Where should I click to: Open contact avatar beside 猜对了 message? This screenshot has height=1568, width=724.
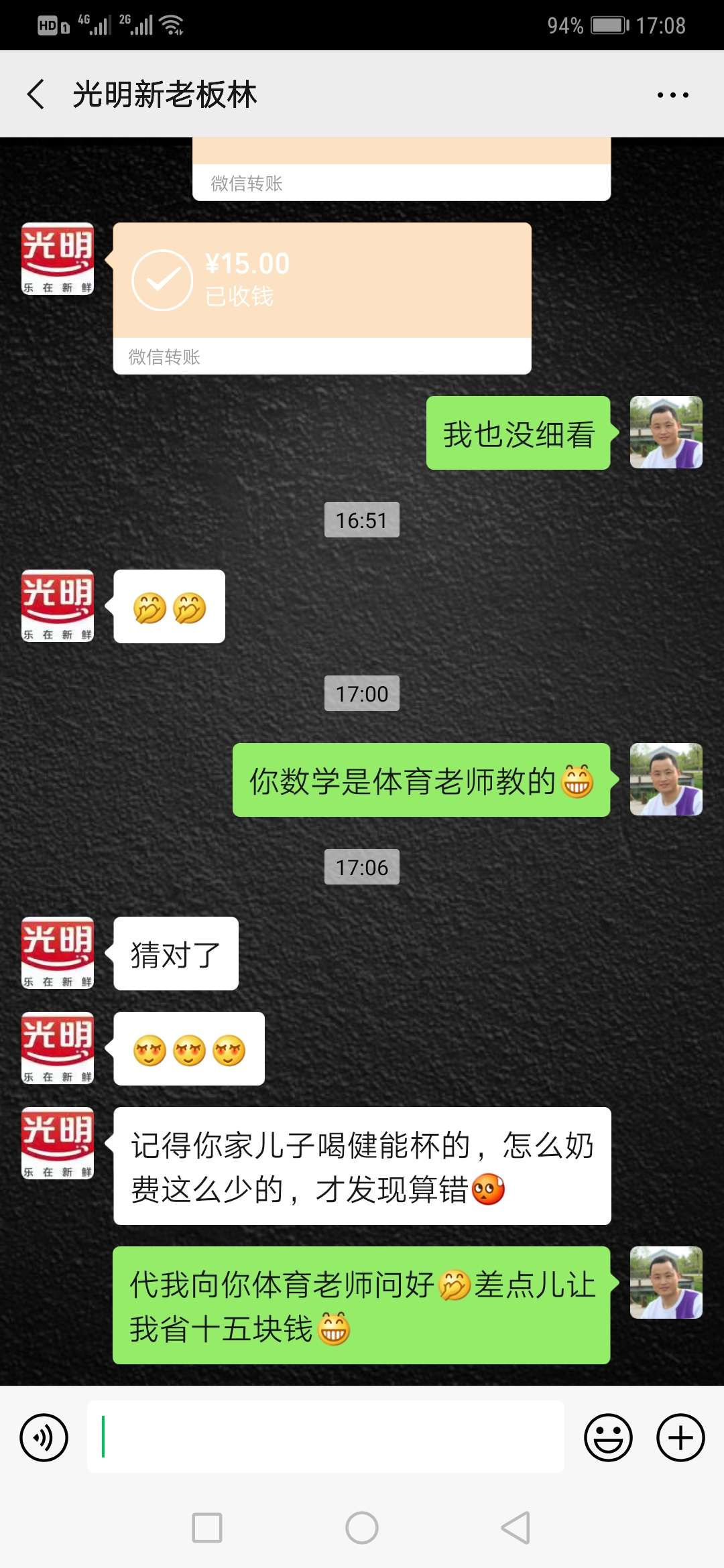coord(58,953)
